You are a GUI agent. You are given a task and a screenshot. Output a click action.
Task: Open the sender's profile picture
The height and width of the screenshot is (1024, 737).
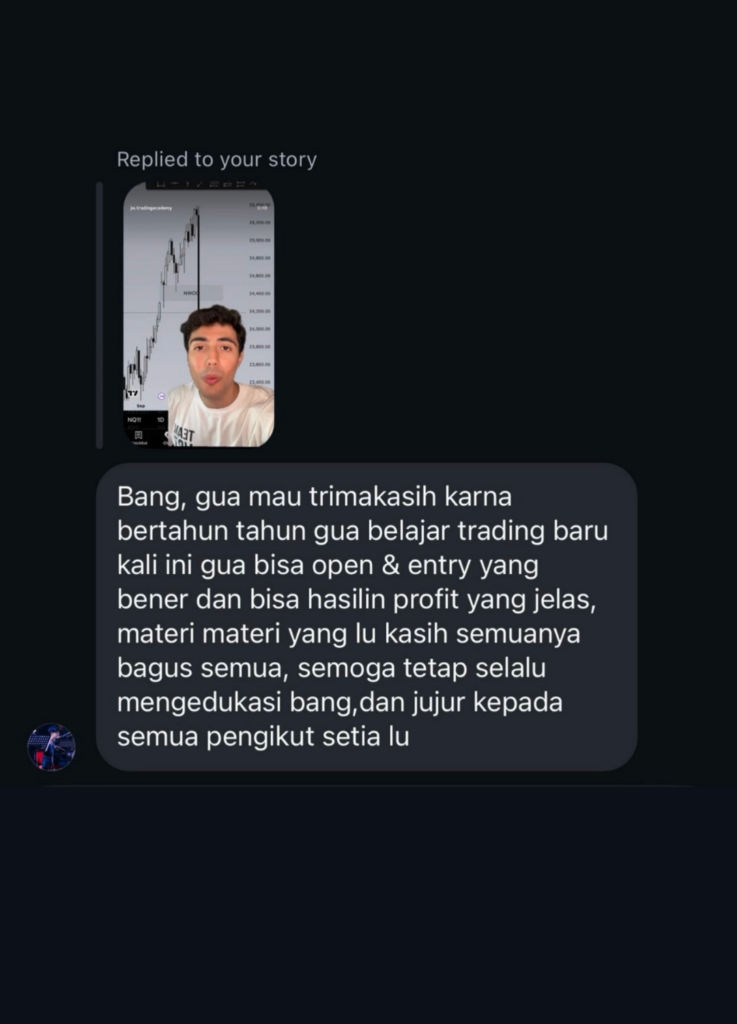point(51,747)
